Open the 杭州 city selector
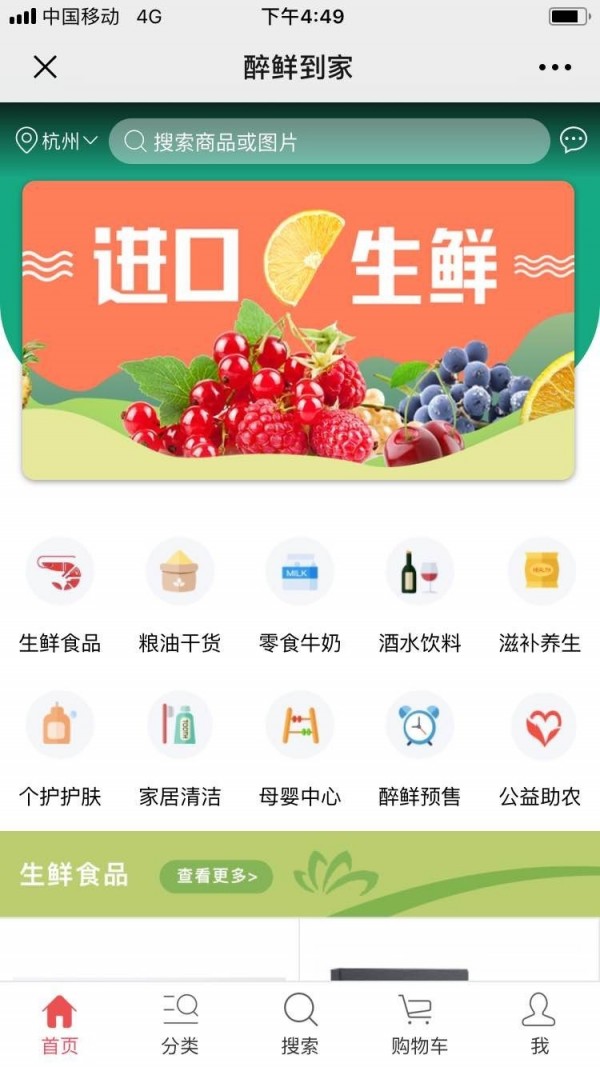 click(57, 141)
